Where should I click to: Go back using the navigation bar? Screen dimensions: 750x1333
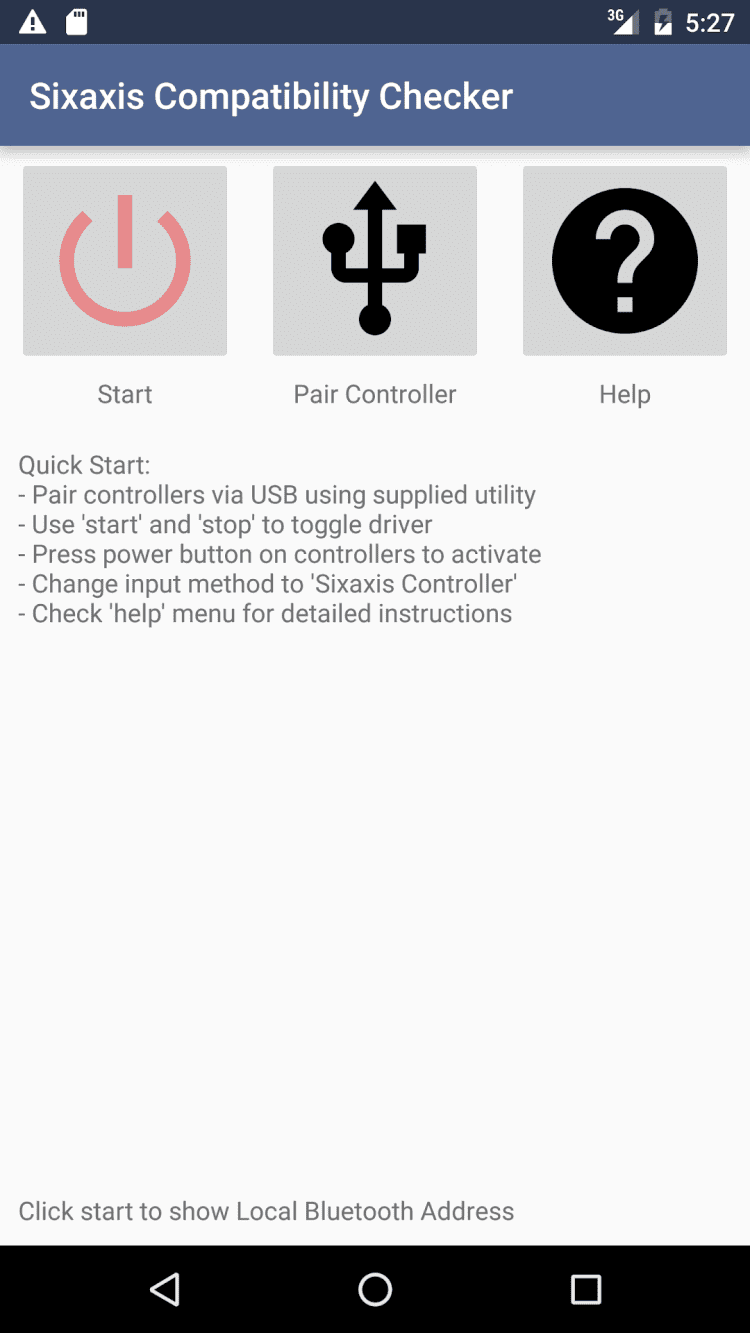pyautogui.click(x=165, y=1289)
